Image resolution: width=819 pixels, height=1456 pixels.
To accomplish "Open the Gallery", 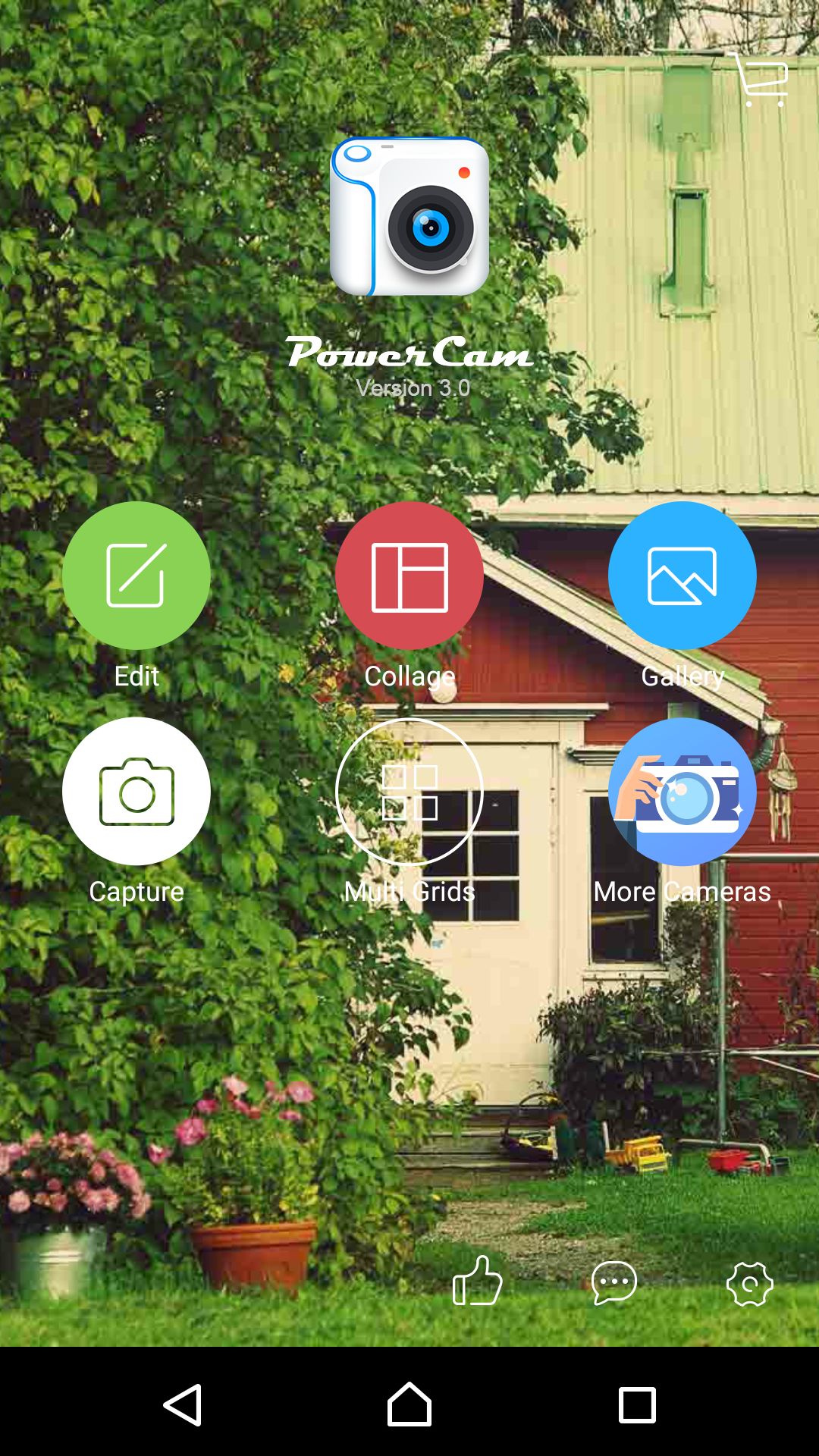I will [682, 576].
